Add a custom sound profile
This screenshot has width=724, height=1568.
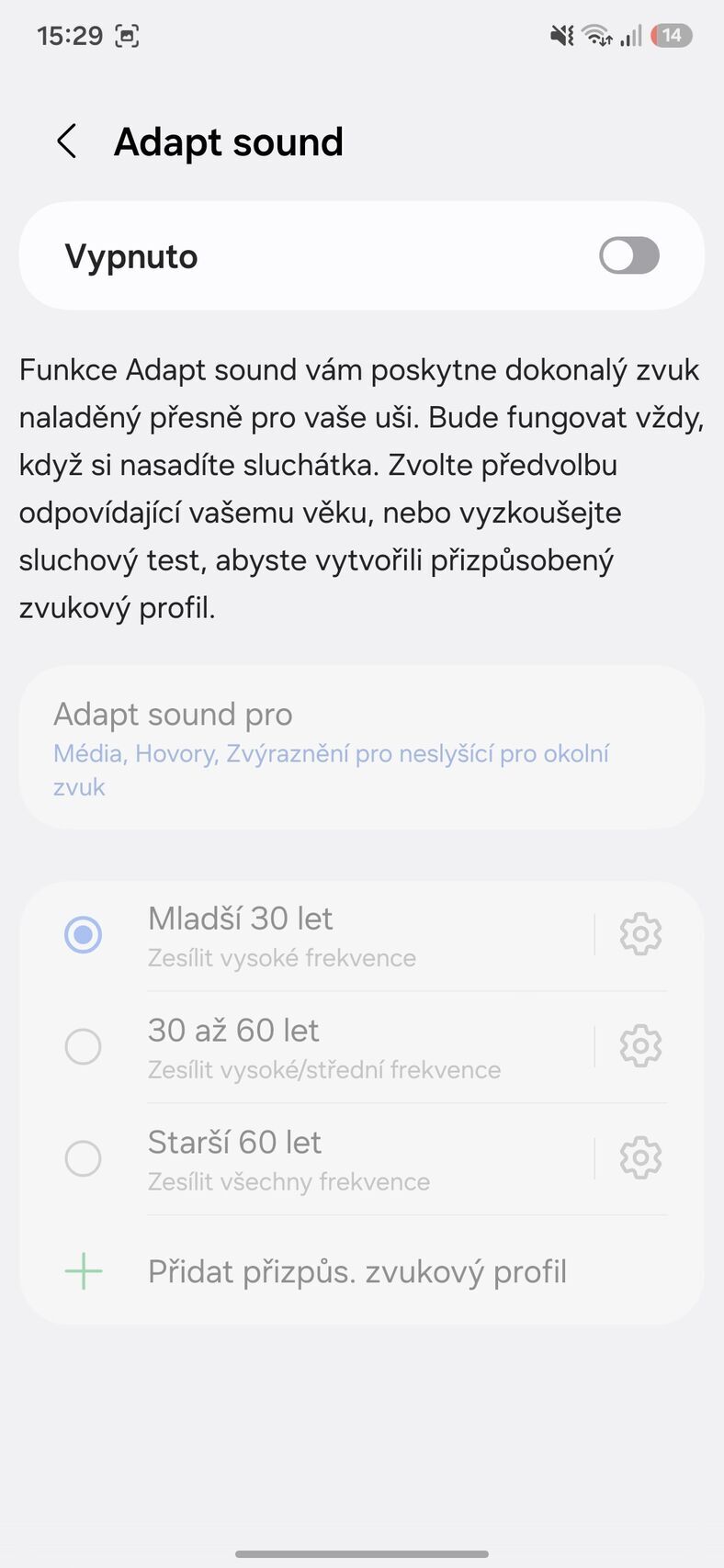[x=356, y=1271]
